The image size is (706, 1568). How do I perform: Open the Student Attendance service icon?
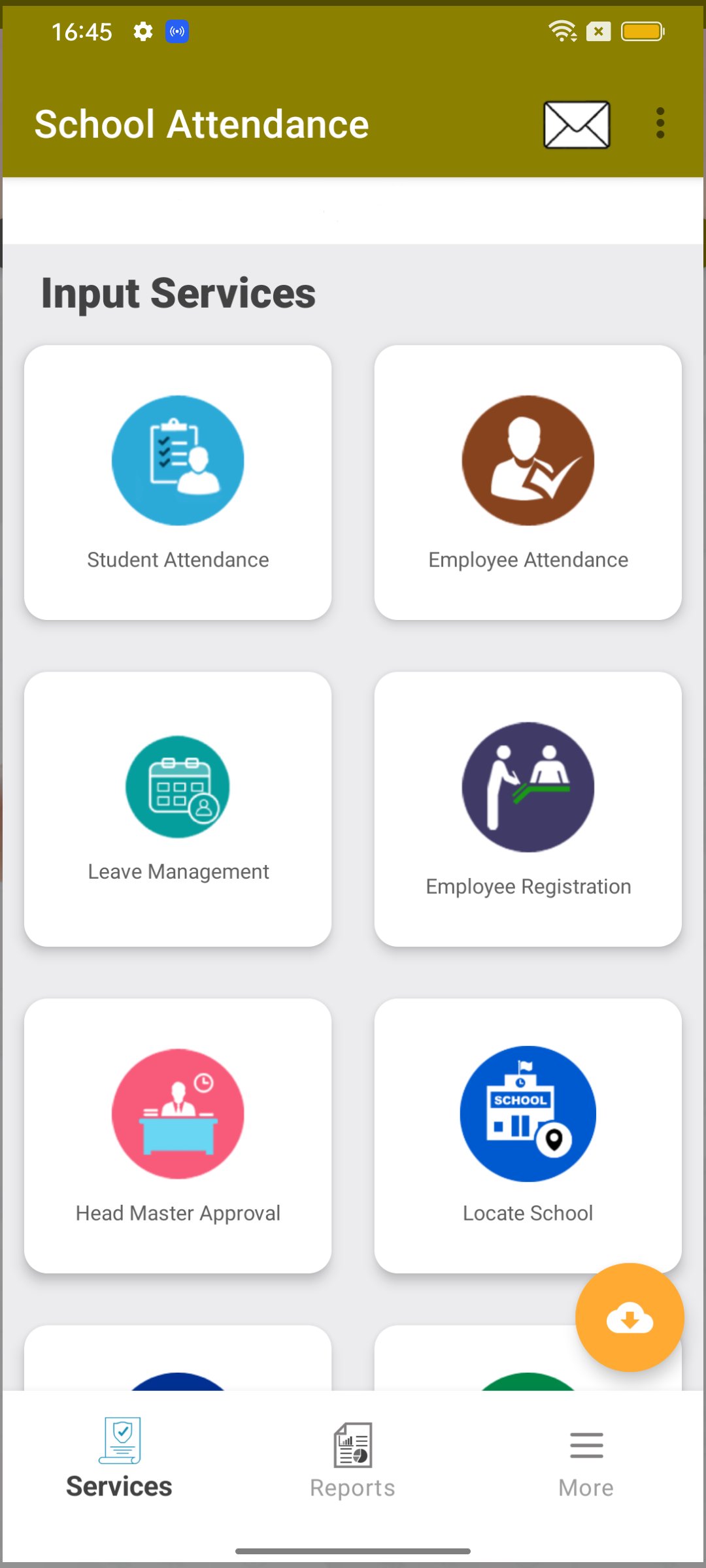tap(178, 461)
